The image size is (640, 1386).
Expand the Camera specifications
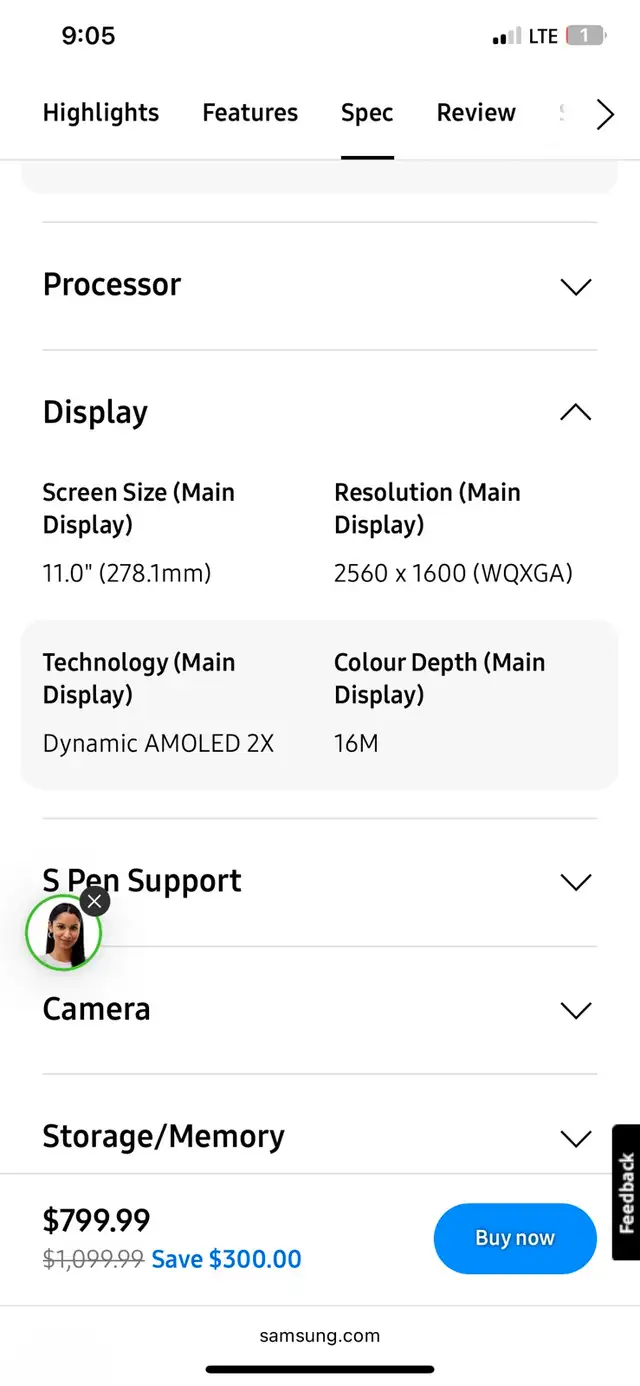coord(320,1010)
